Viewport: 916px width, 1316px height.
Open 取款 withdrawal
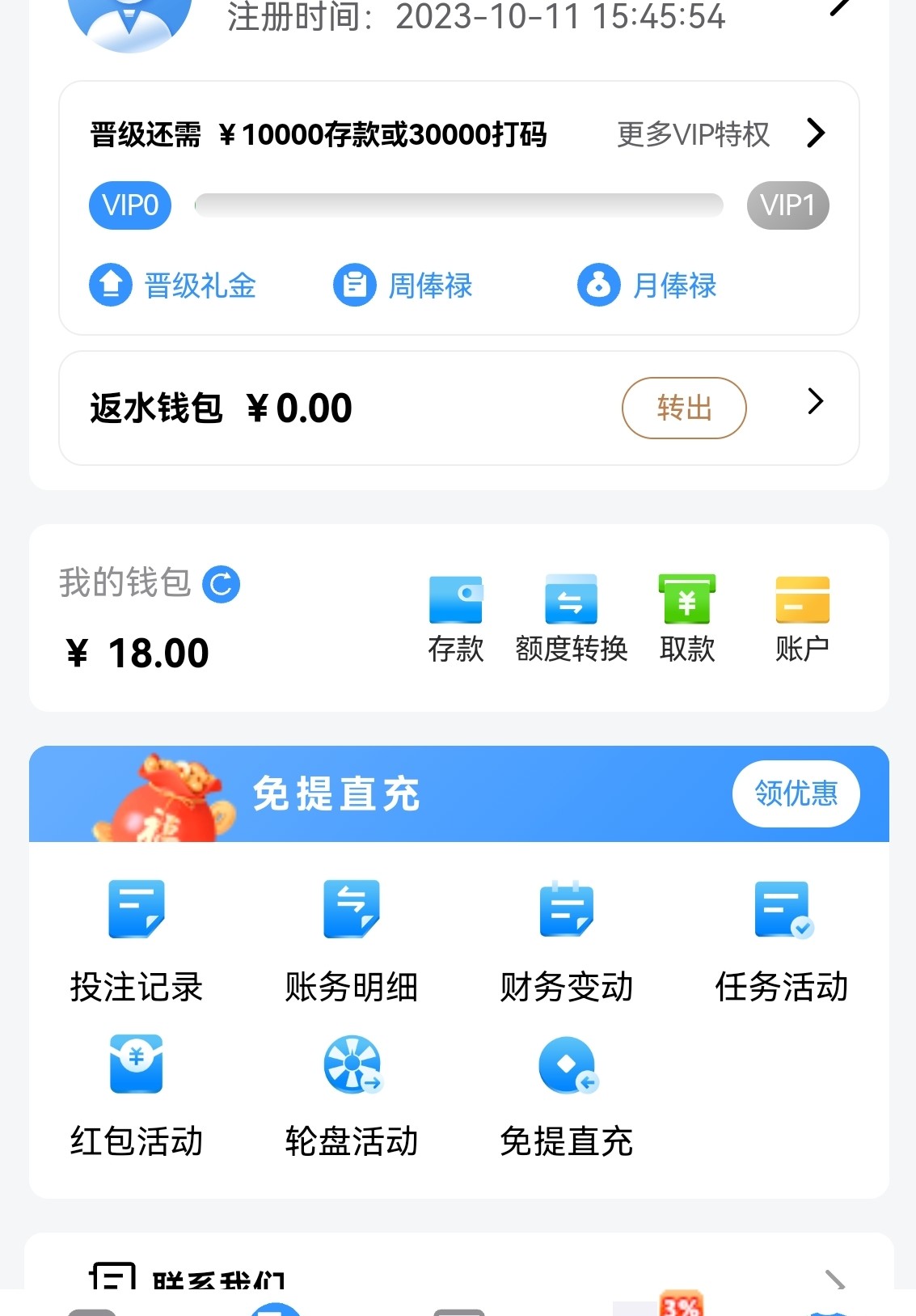pos(686,619)
